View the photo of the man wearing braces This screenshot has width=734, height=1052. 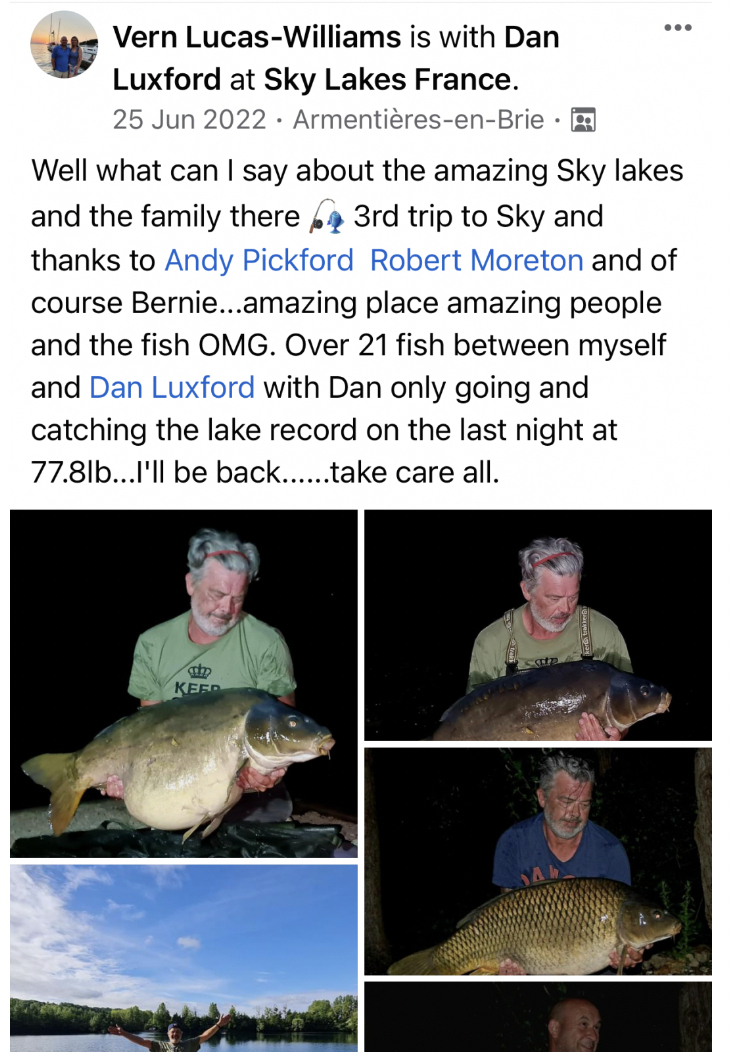click(538, 625)
